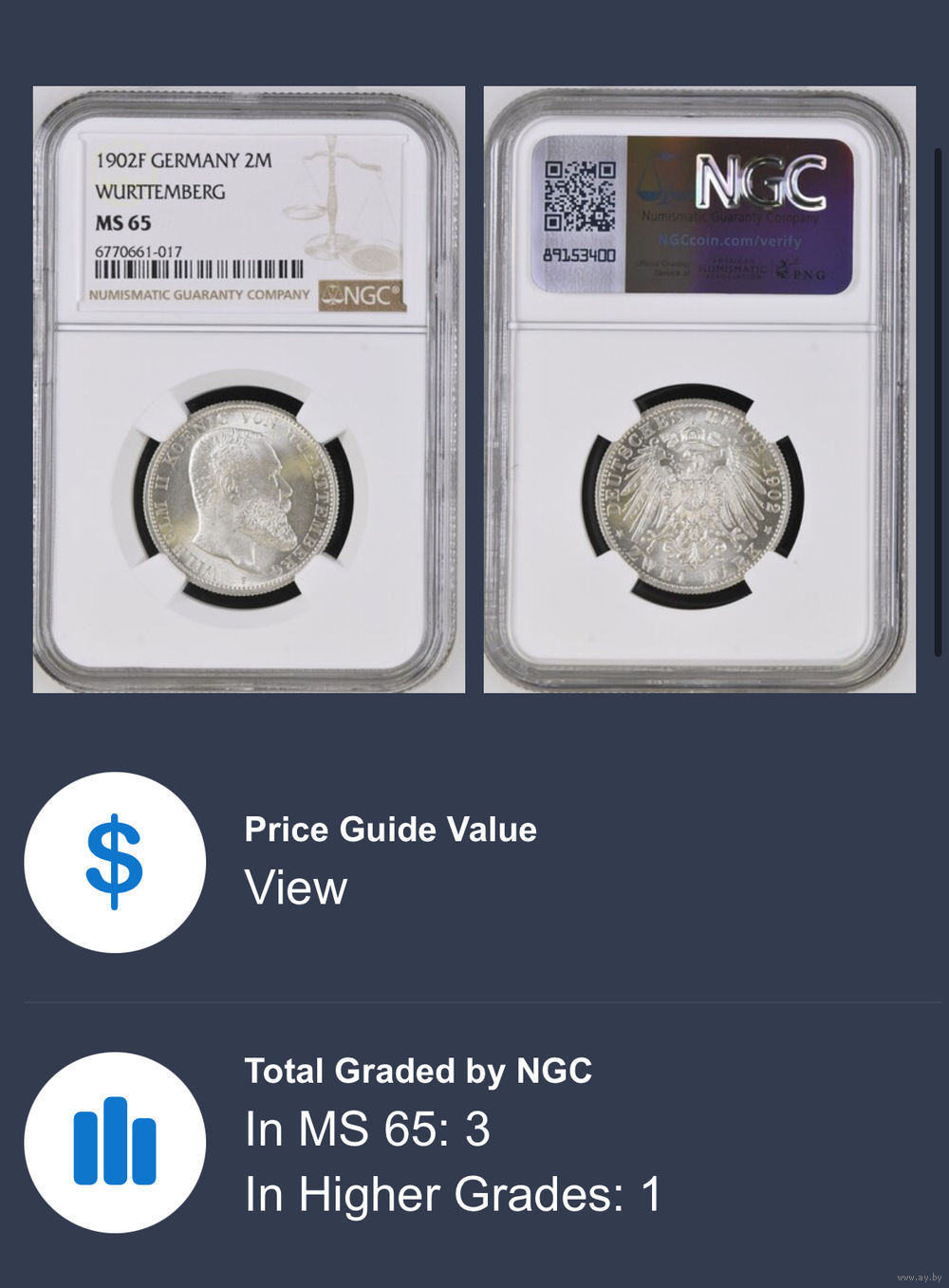
Task: Open the coin reverse slab photo
Action: (699, 389)
